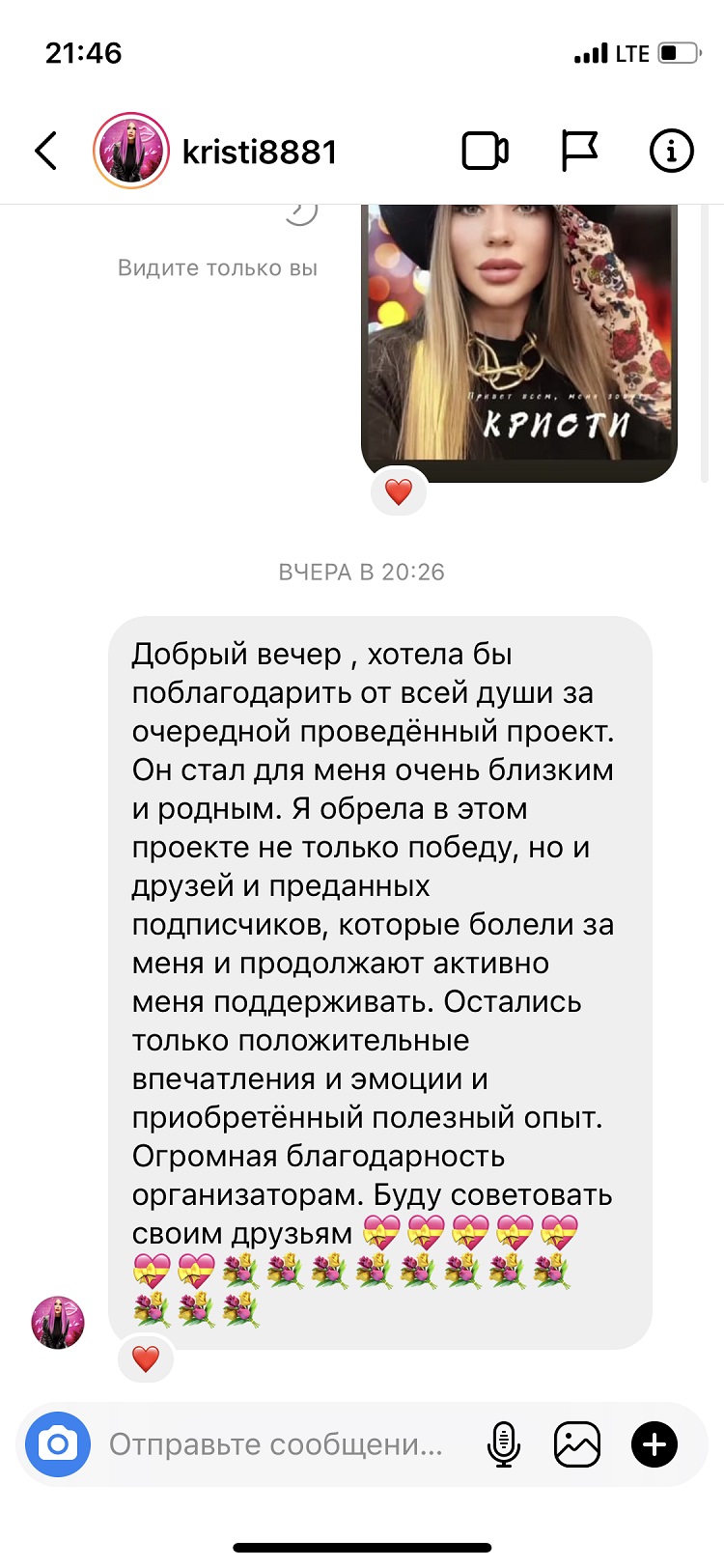Open the conversation info details
The image size is (724, 1568).
(x=671, y=151)
